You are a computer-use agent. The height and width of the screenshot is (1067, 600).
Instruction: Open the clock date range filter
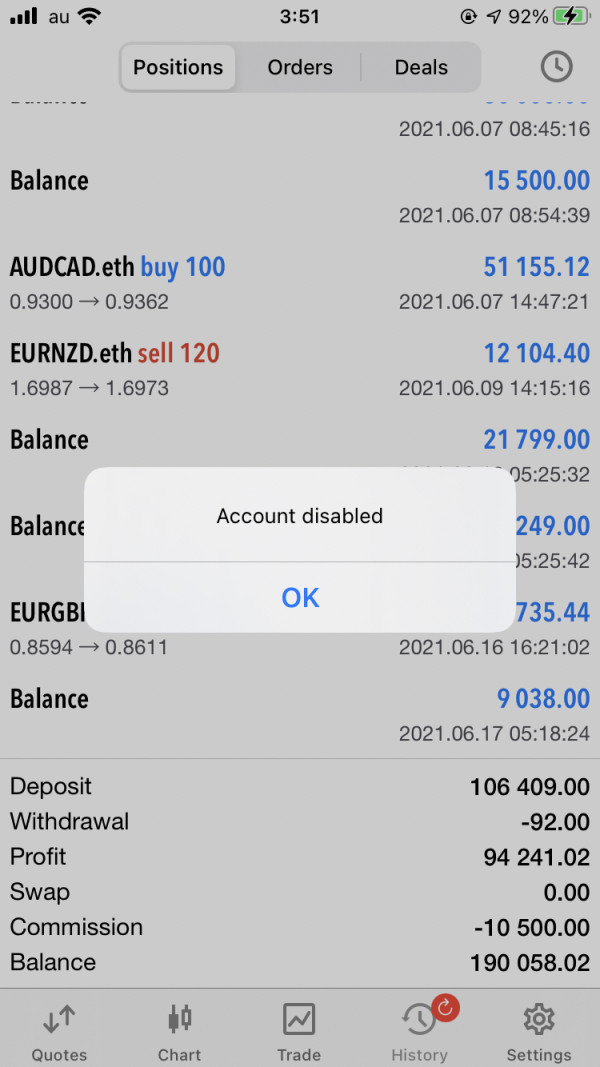(556, 67)
